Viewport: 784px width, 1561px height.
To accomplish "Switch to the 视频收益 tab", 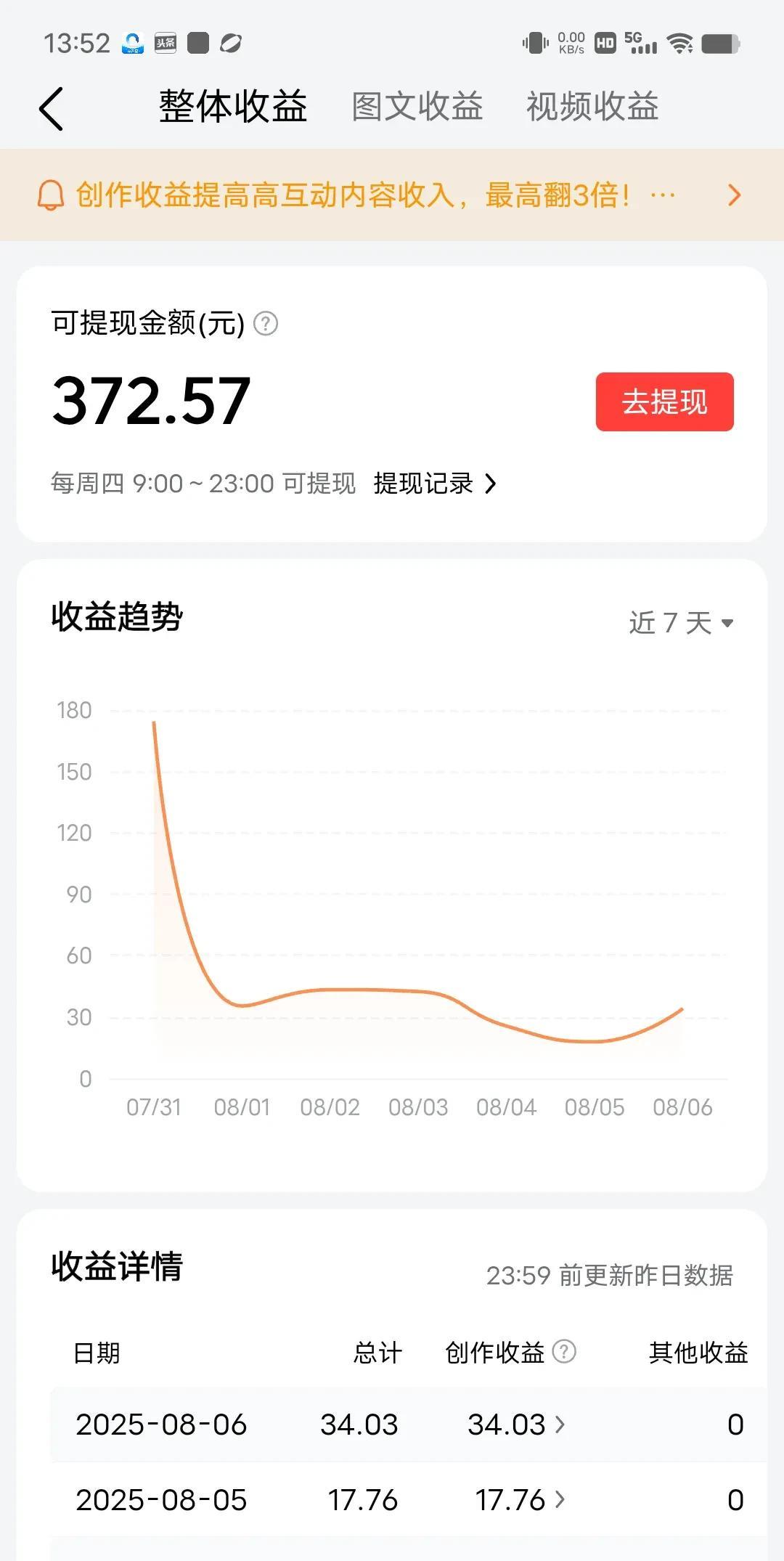I will [x=592, y=107].
